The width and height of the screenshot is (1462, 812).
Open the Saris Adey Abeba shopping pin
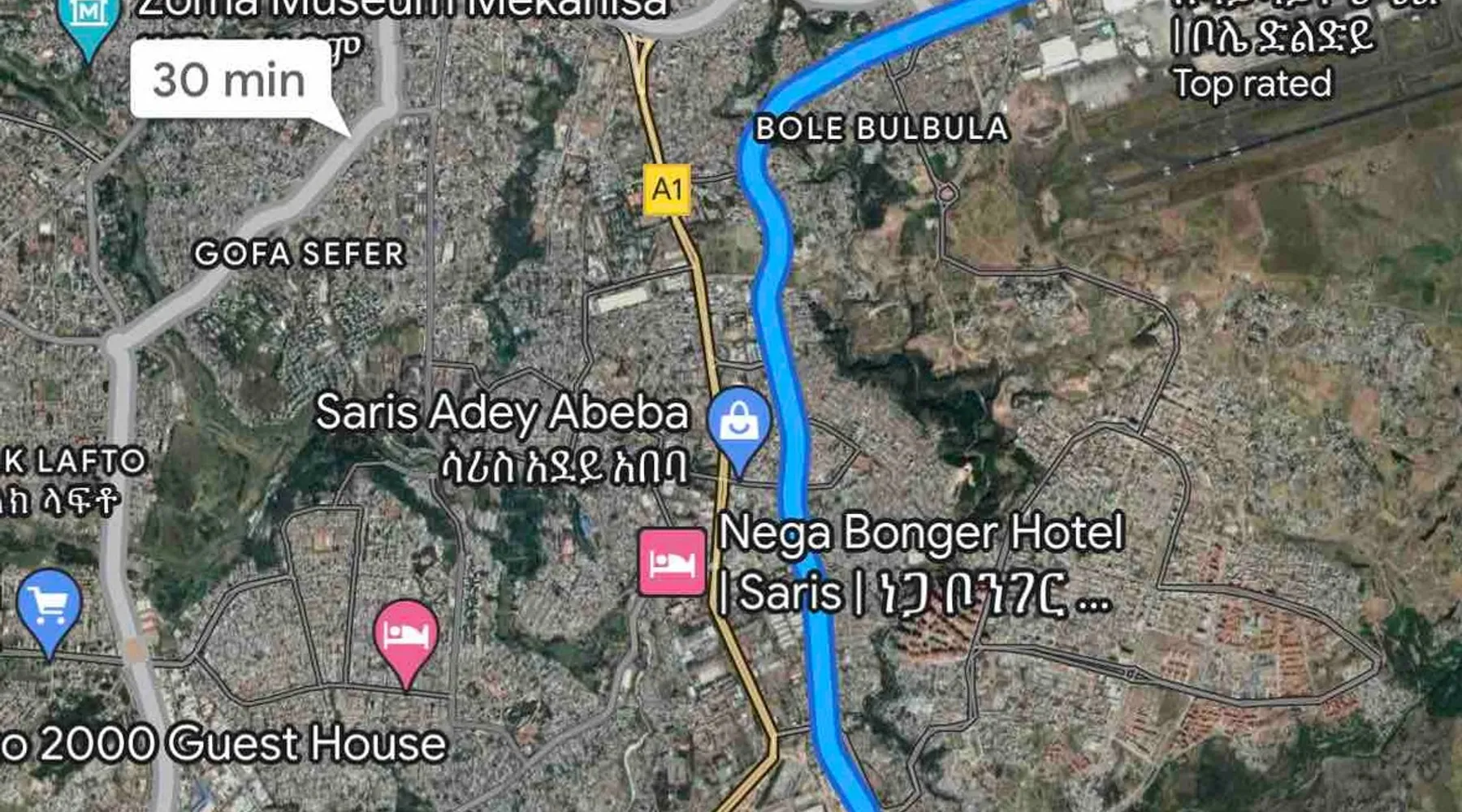738,425
